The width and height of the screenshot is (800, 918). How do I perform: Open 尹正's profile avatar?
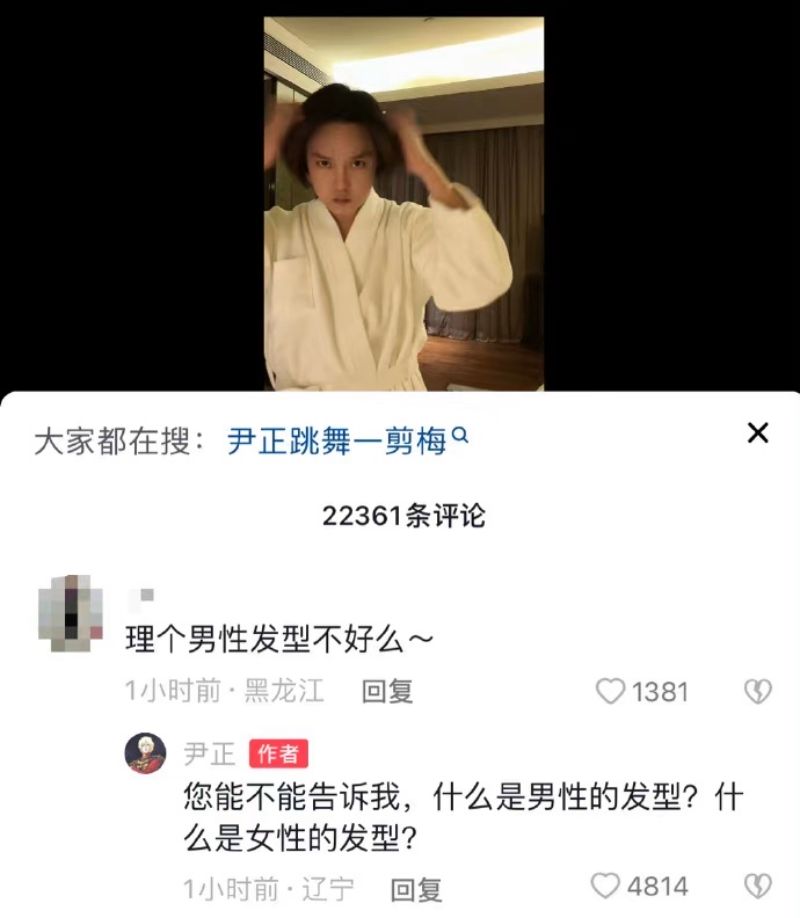tap(146, 754)
